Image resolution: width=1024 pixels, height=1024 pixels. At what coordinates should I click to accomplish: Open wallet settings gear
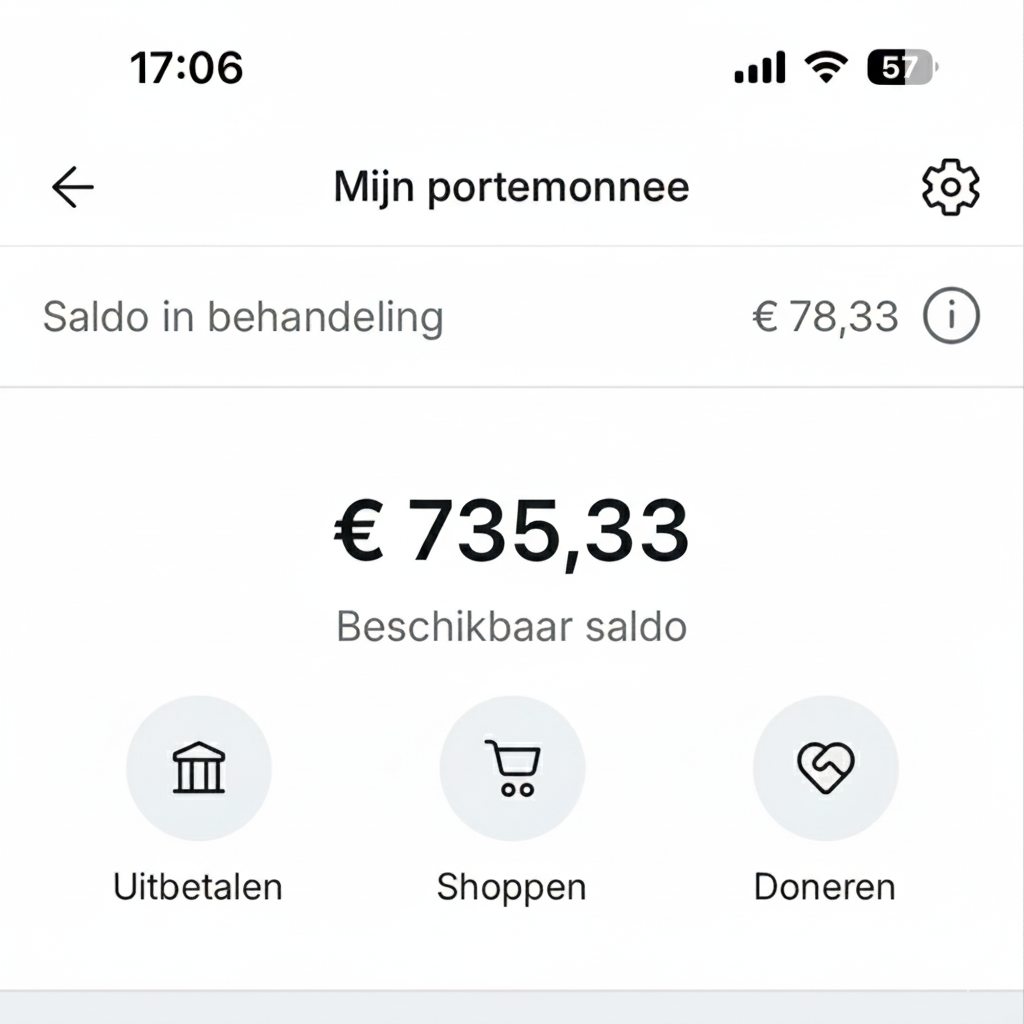pyautogui.click(x=950, y=187)
